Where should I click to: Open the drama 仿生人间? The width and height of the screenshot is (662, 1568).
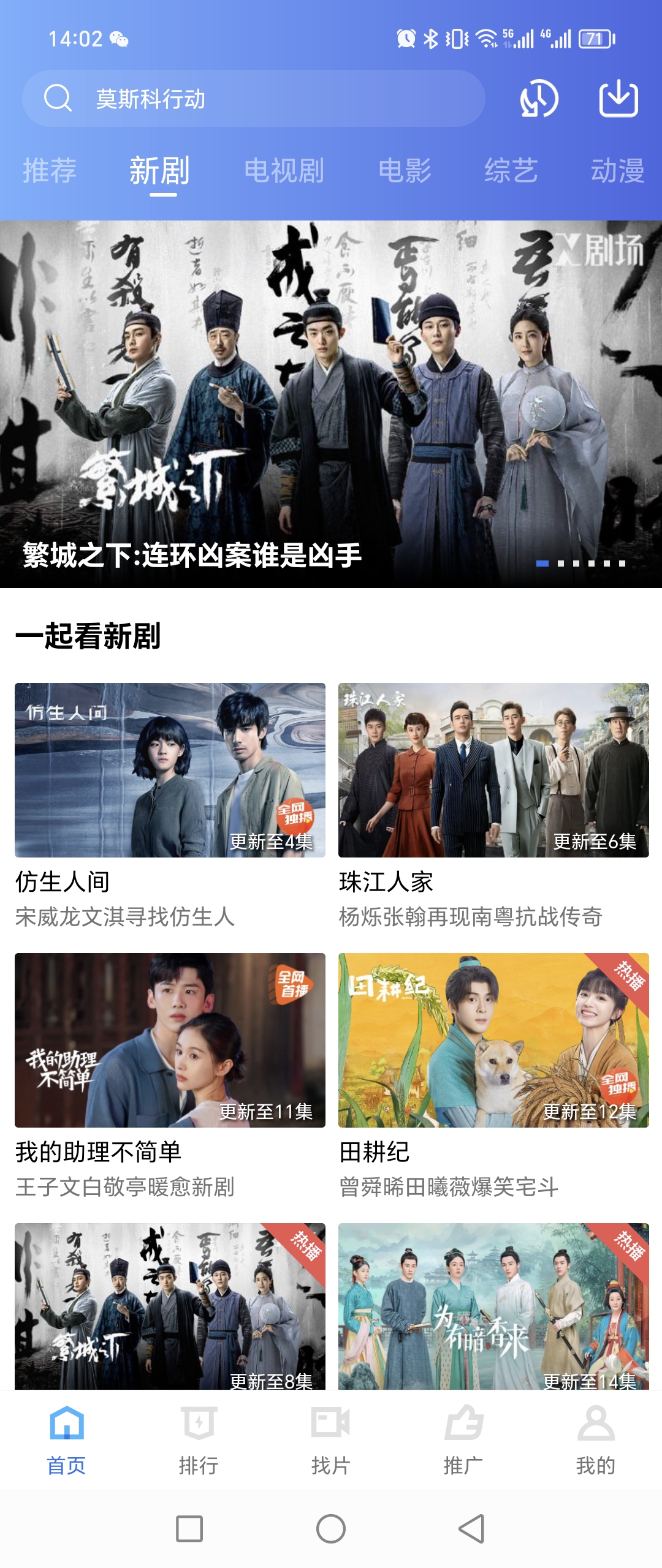[170, 770]
